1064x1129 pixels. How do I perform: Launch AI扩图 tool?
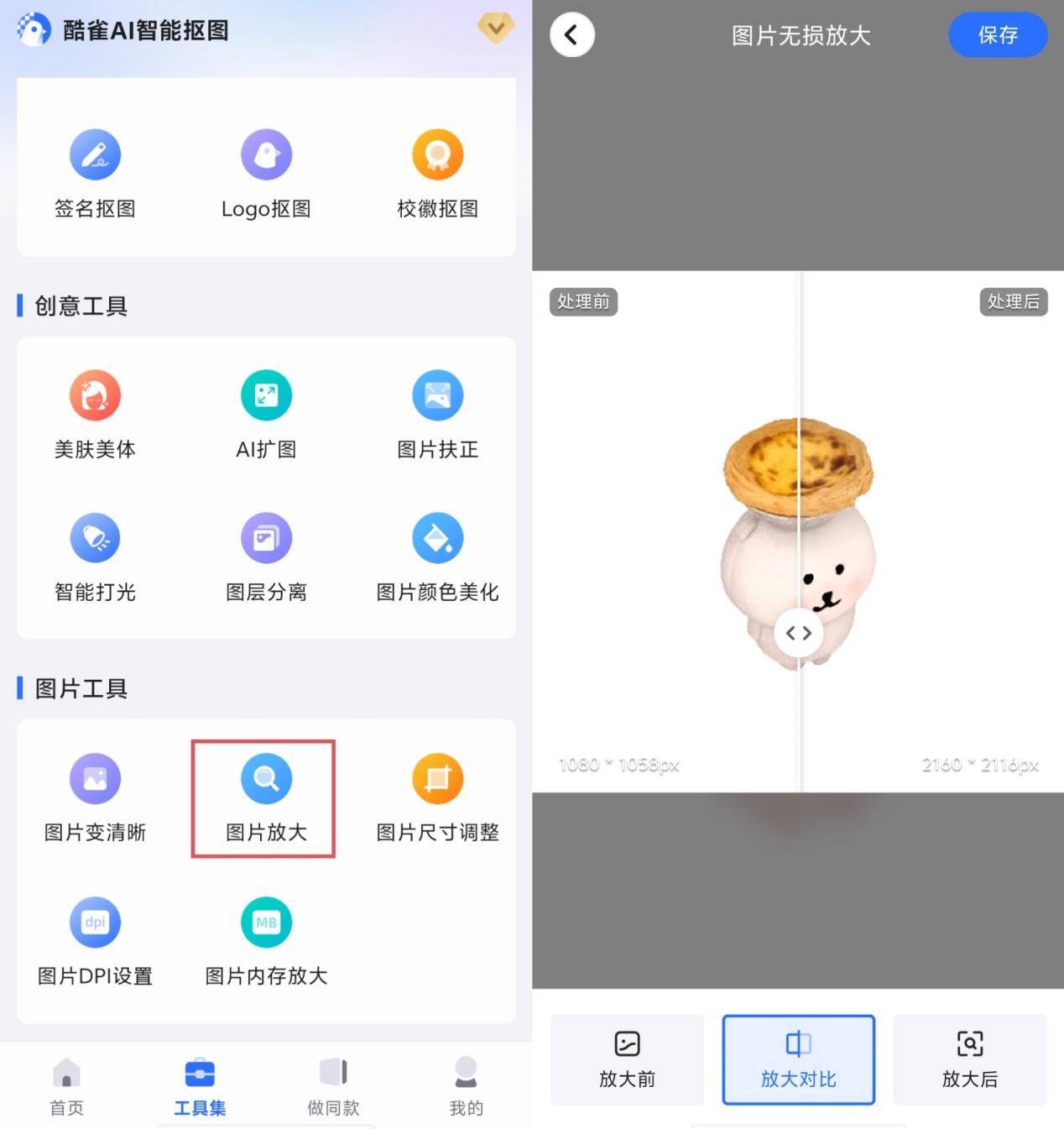[266, 396]
